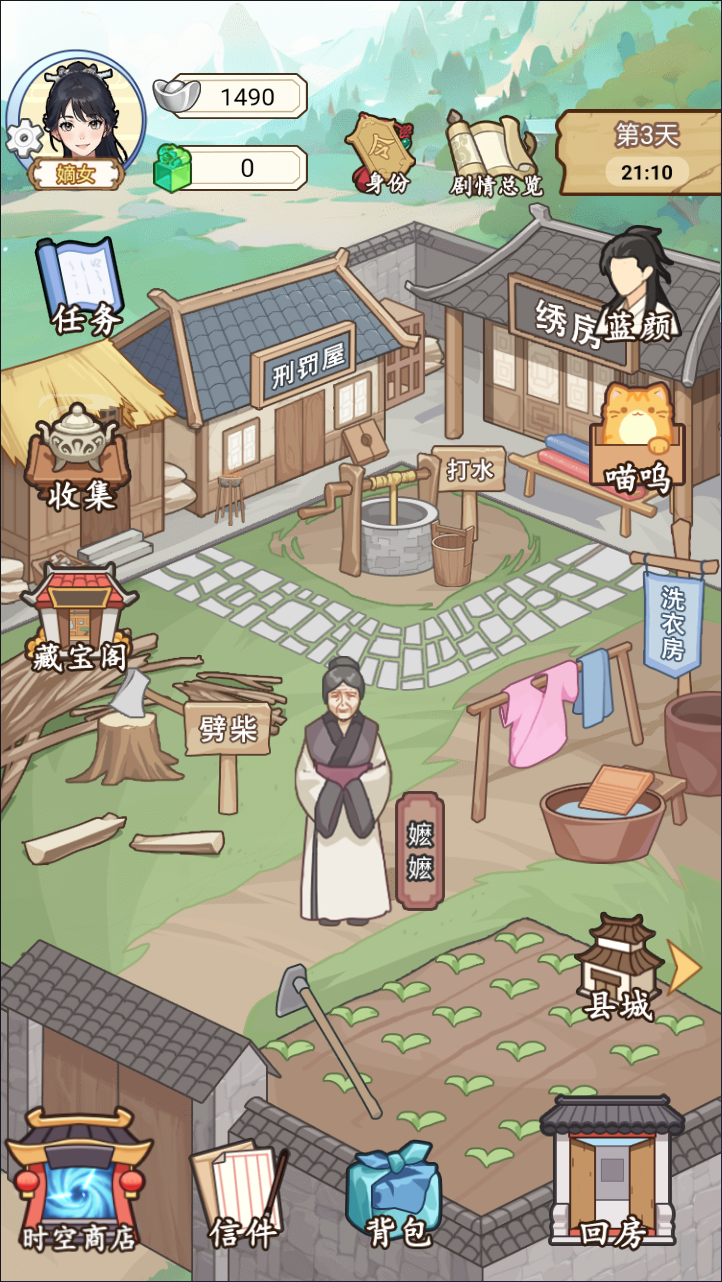Talk to the 嬷嬷 nanny
722x1282 pixels.
(x=345, y=790)
